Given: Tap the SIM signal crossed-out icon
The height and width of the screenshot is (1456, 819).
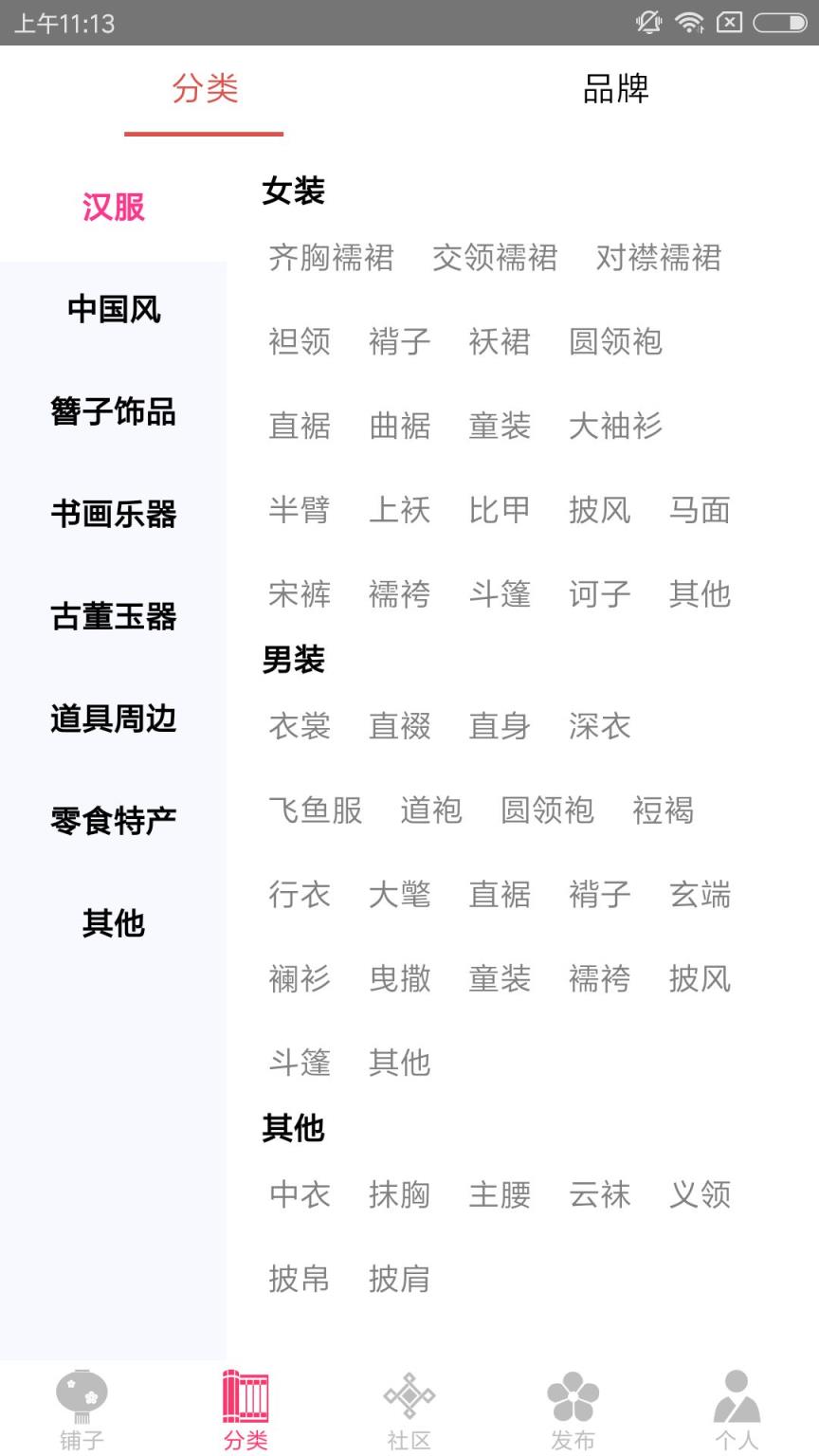Looking at the screenshot, I should point(730,21).
